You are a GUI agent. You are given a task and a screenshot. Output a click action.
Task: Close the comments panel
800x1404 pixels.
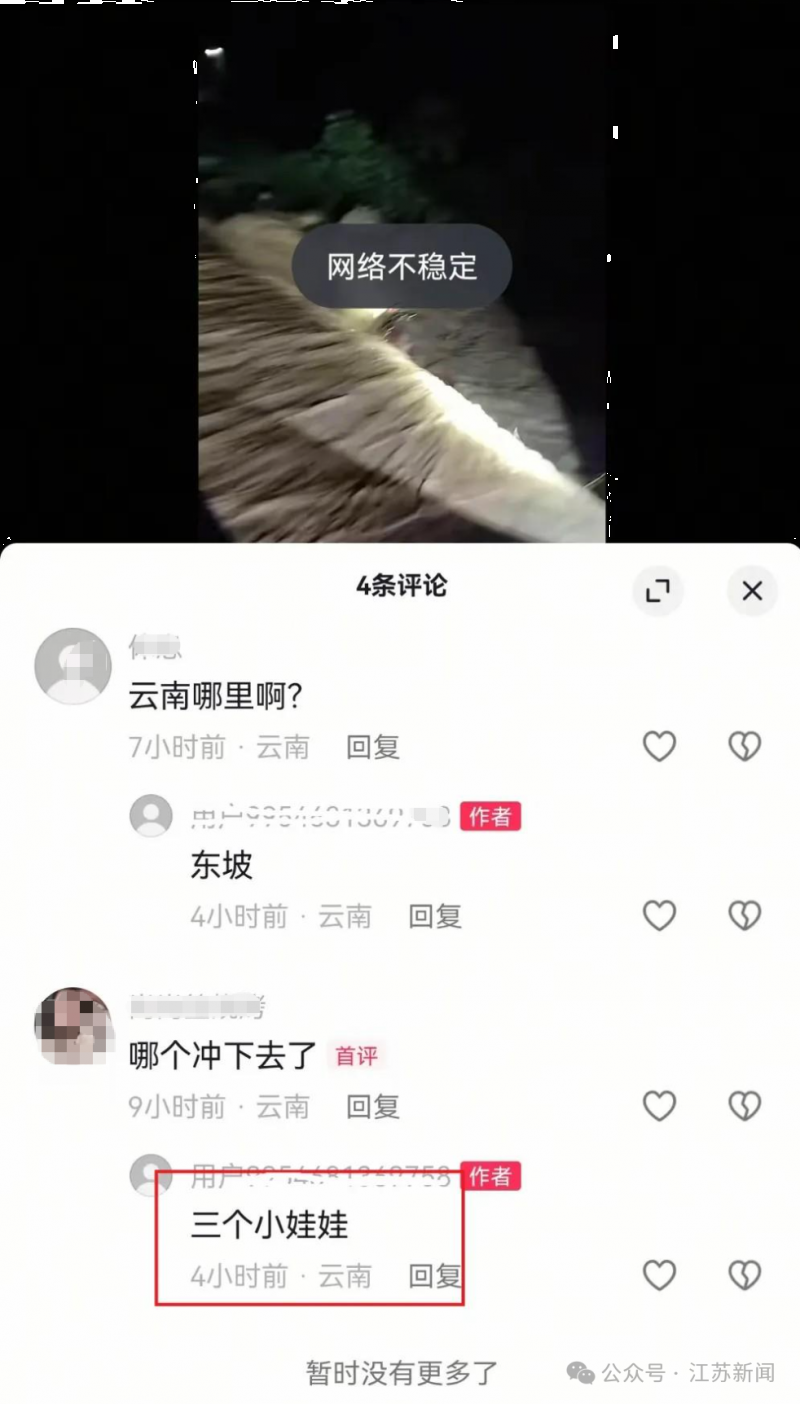[752, 591]
